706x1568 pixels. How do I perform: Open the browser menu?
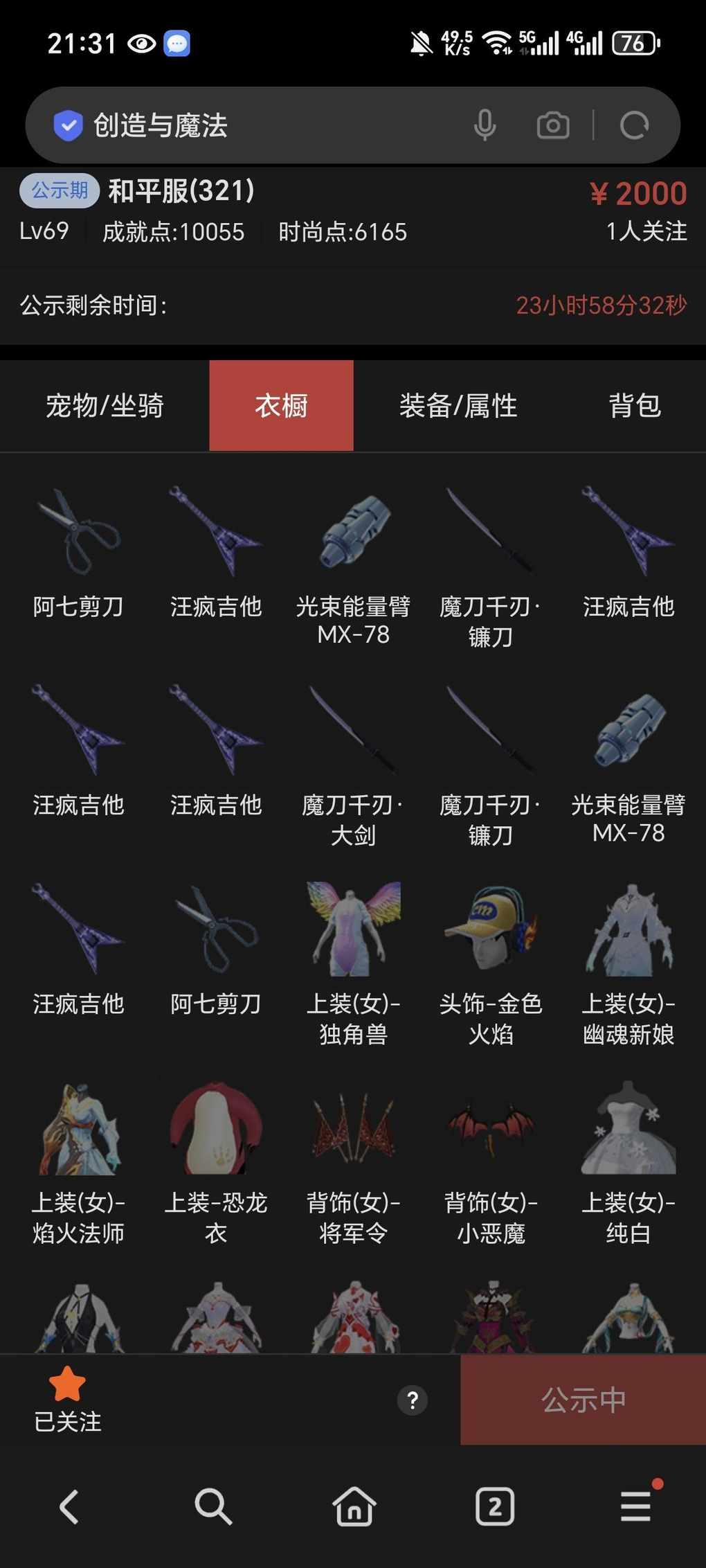pyautogui.click(x=635, y=1506)
